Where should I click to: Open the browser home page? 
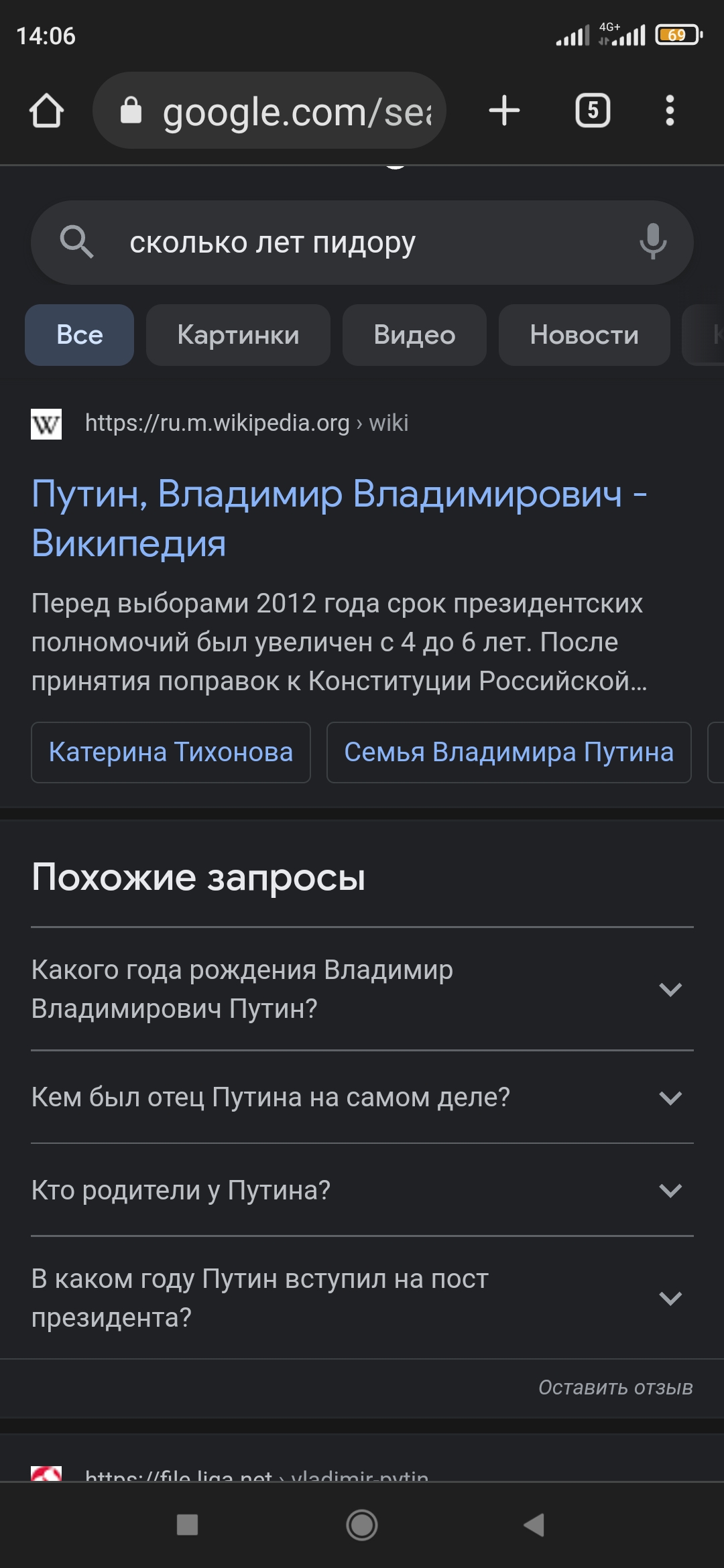tap(46, 111)
